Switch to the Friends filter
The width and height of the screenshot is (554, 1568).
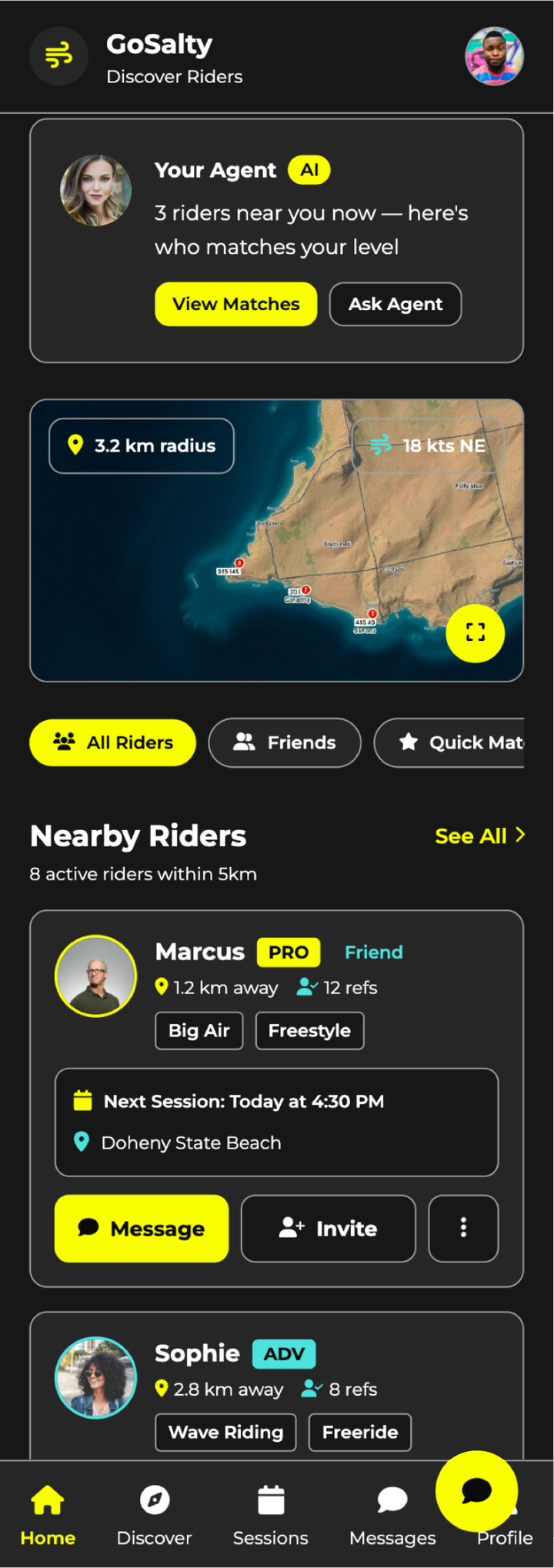pyautogui.click(x=284, y=742)
